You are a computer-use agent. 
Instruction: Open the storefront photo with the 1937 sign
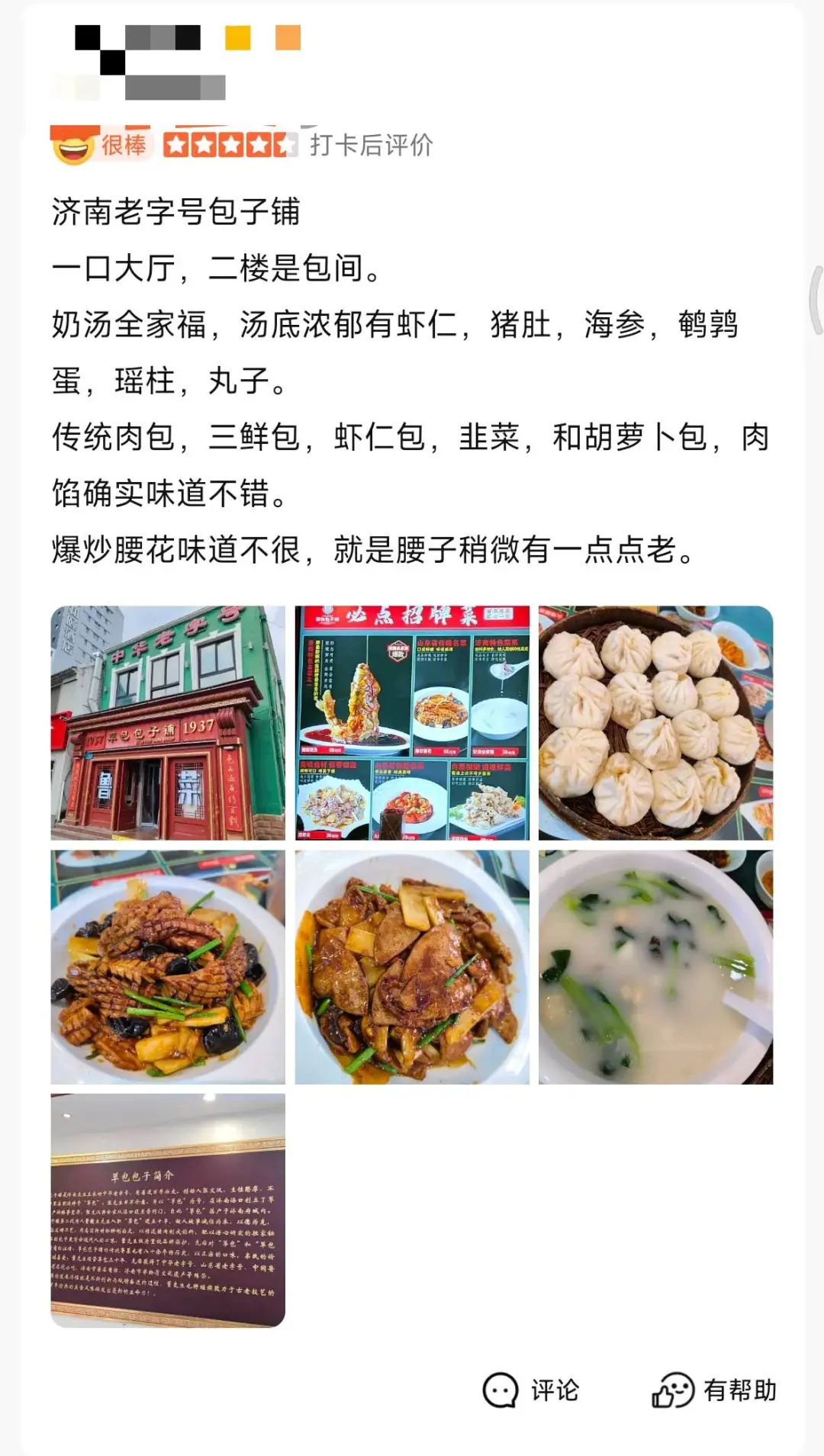pyautogui.click(x=168, y=723)
